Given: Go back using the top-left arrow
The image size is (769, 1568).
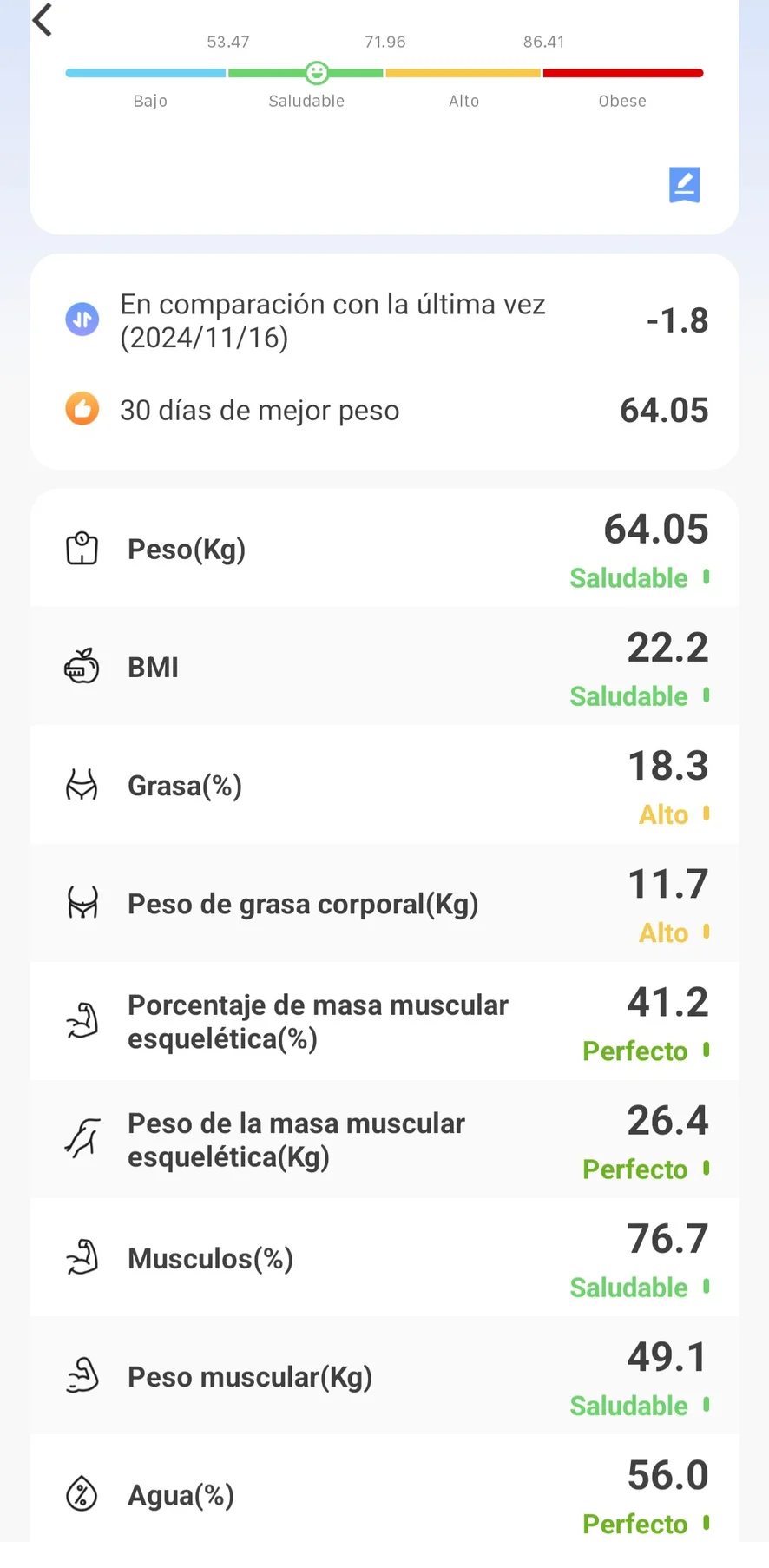Looking at the screenshot, I should coord(43,20).
